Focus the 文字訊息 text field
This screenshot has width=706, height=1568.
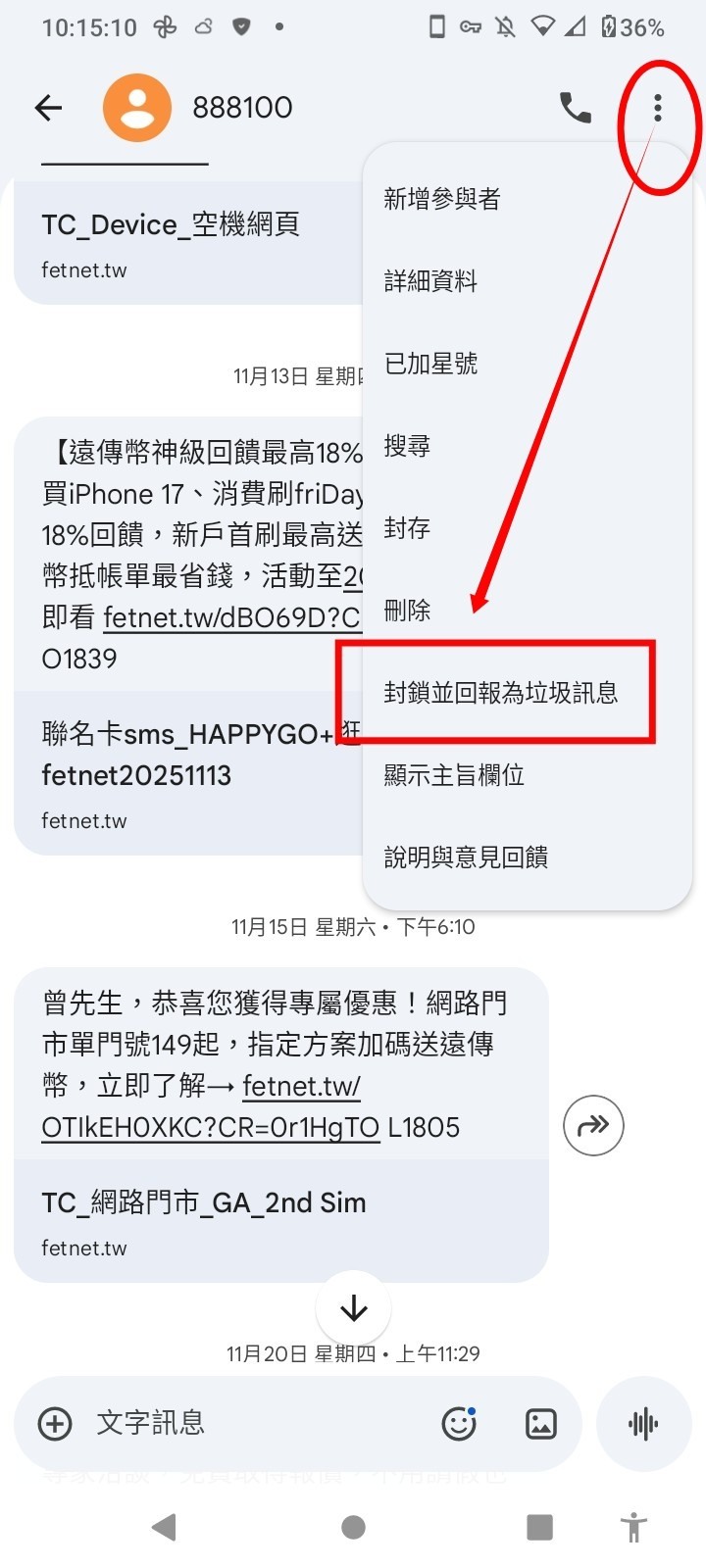tap(255, 1423)
